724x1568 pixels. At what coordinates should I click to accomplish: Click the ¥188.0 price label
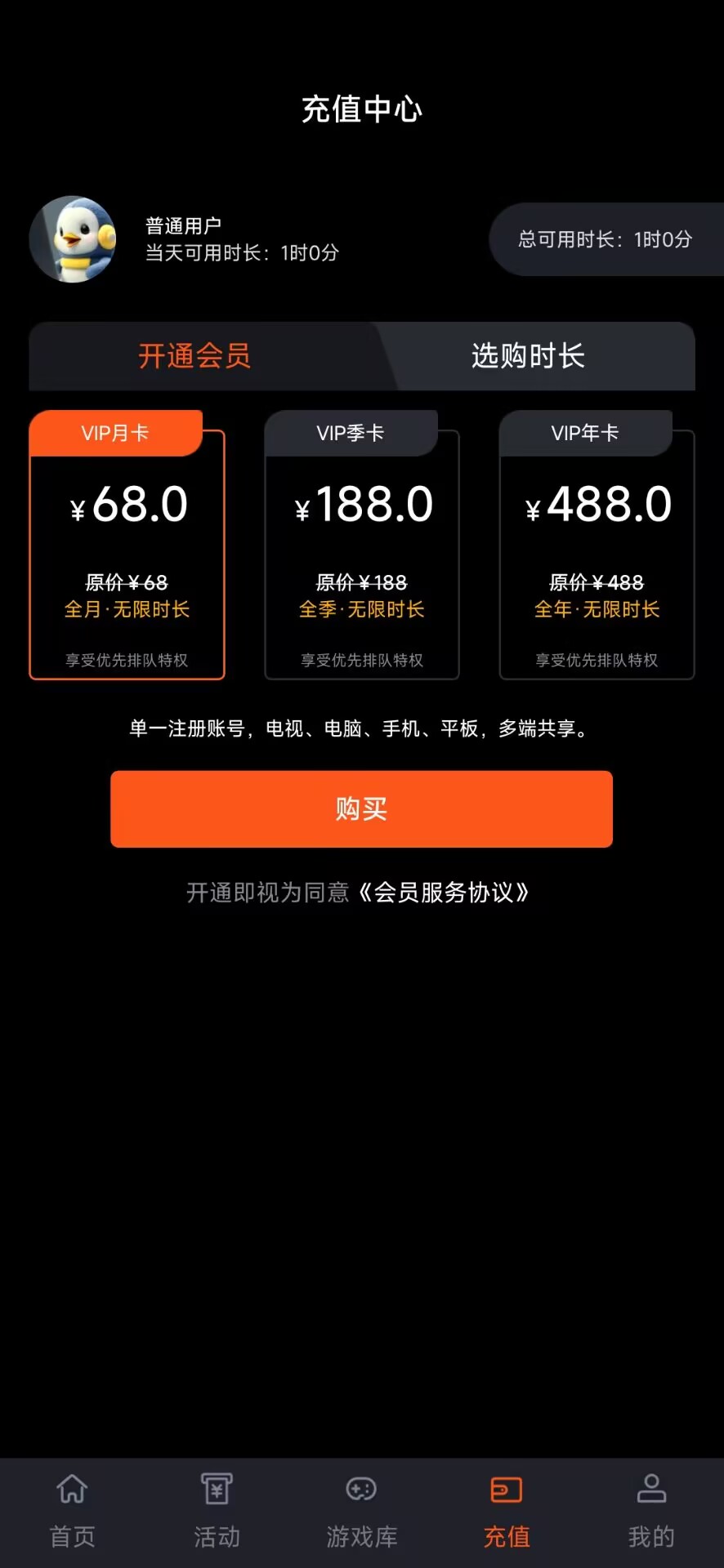point(361,504)
